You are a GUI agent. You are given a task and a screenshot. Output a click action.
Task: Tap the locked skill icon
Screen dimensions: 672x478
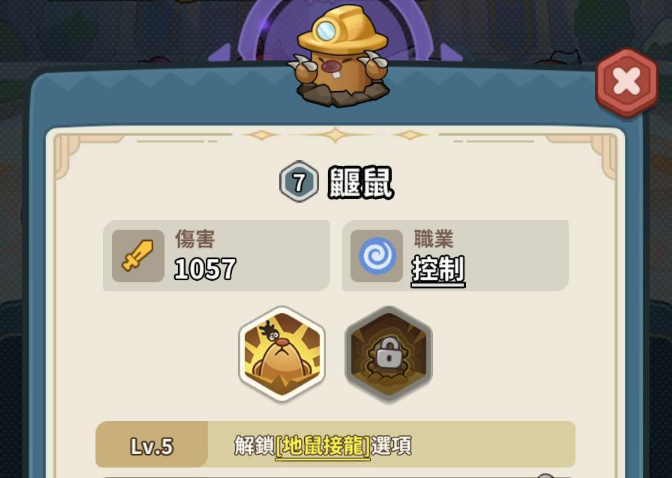tap(388, 354)
